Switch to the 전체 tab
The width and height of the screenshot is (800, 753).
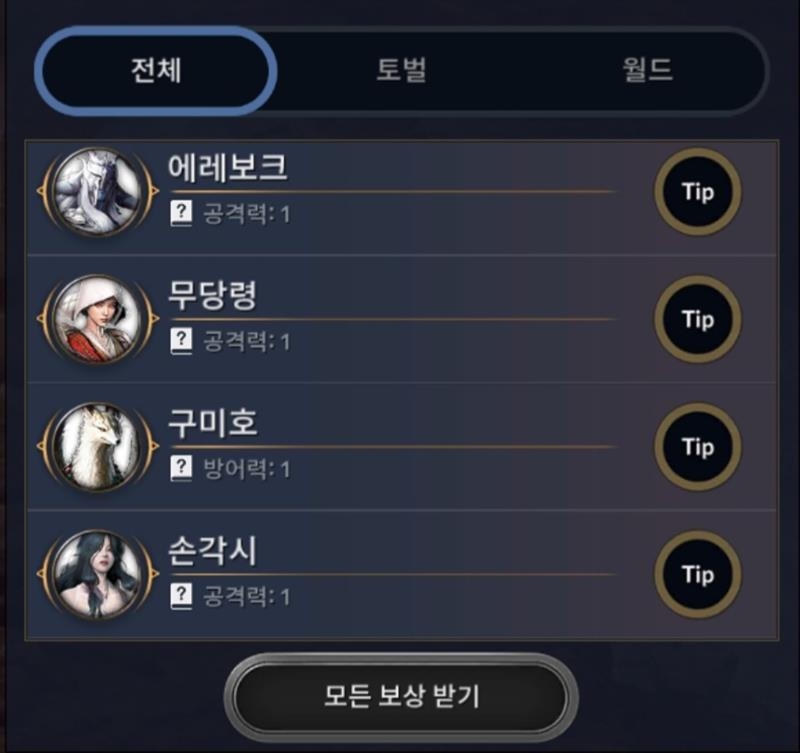click(x=155, y=71)
